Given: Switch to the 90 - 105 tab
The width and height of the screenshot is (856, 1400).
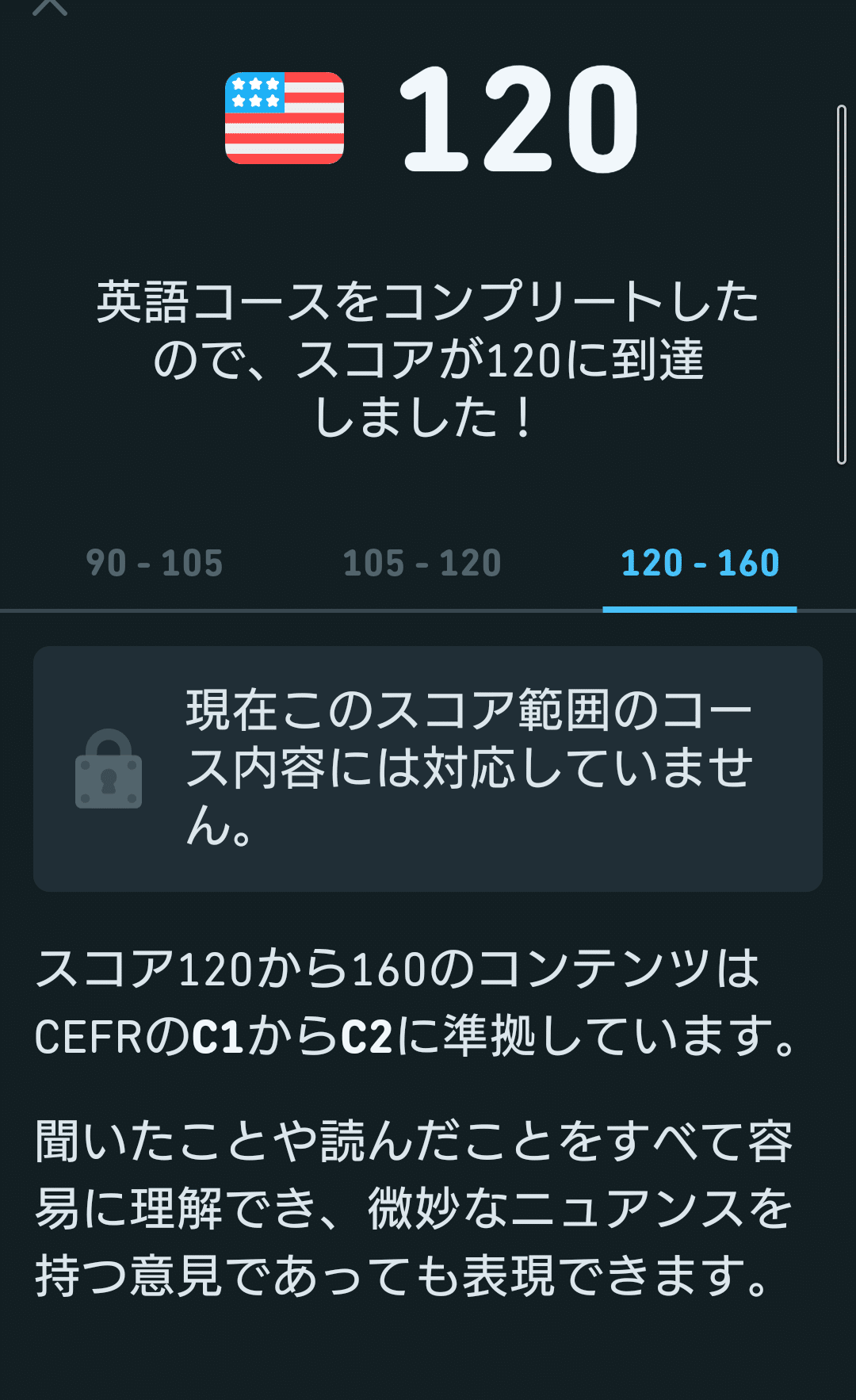Looking at the screenshot, I should 155,564.
